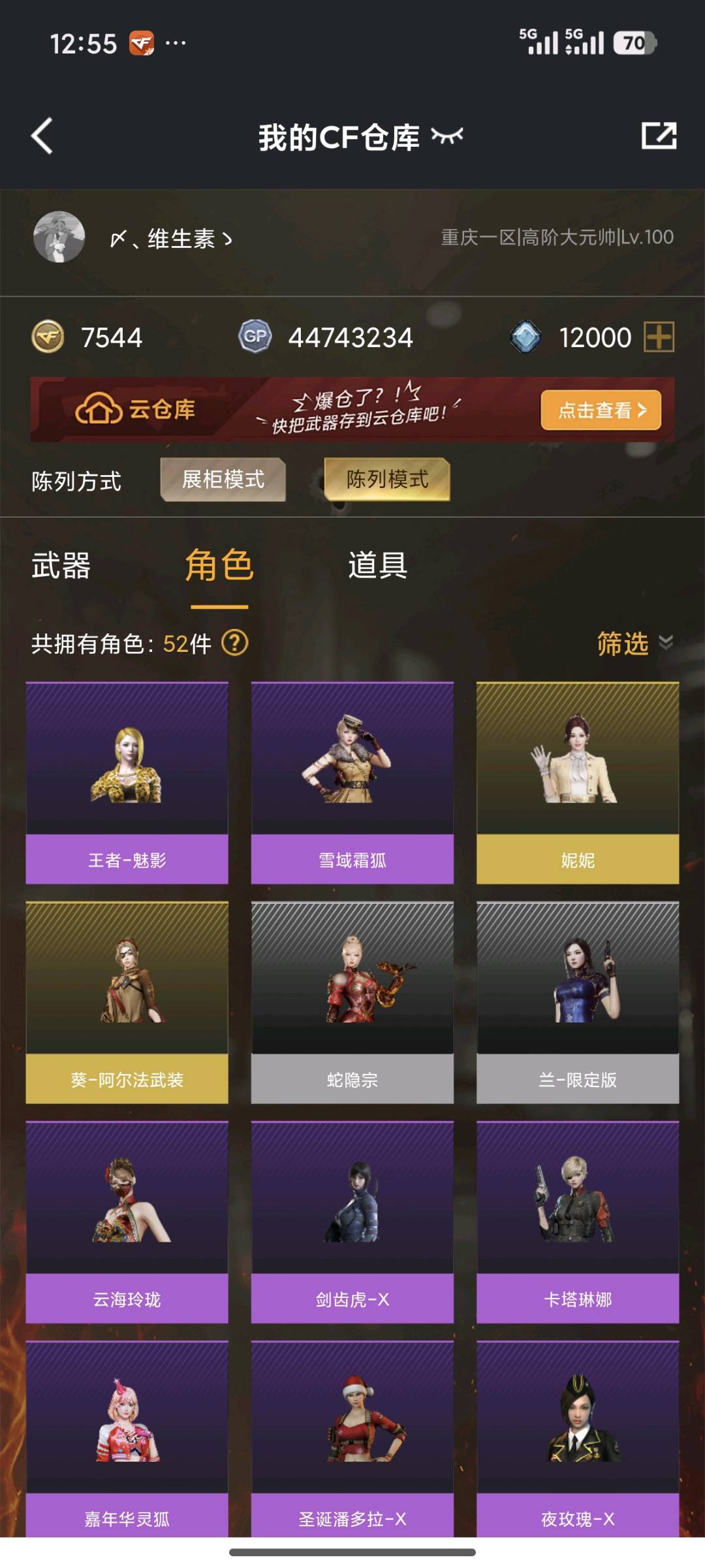Switch to the 武器 tab
Image resolution: width=705 pixels, height=1568 pixels.
[61, 565]
